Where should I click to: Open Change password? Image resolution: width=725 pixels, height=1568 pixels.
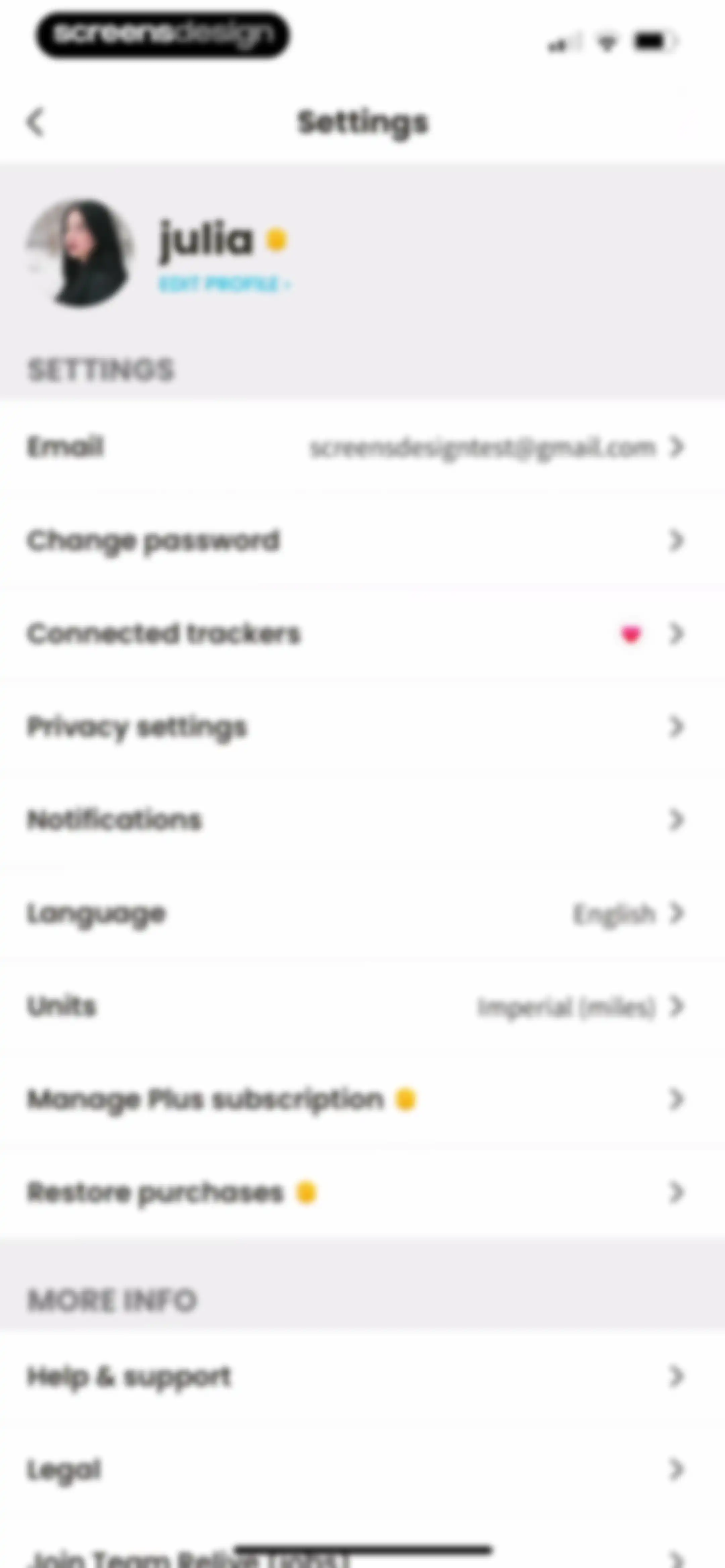tap(362, 541)
